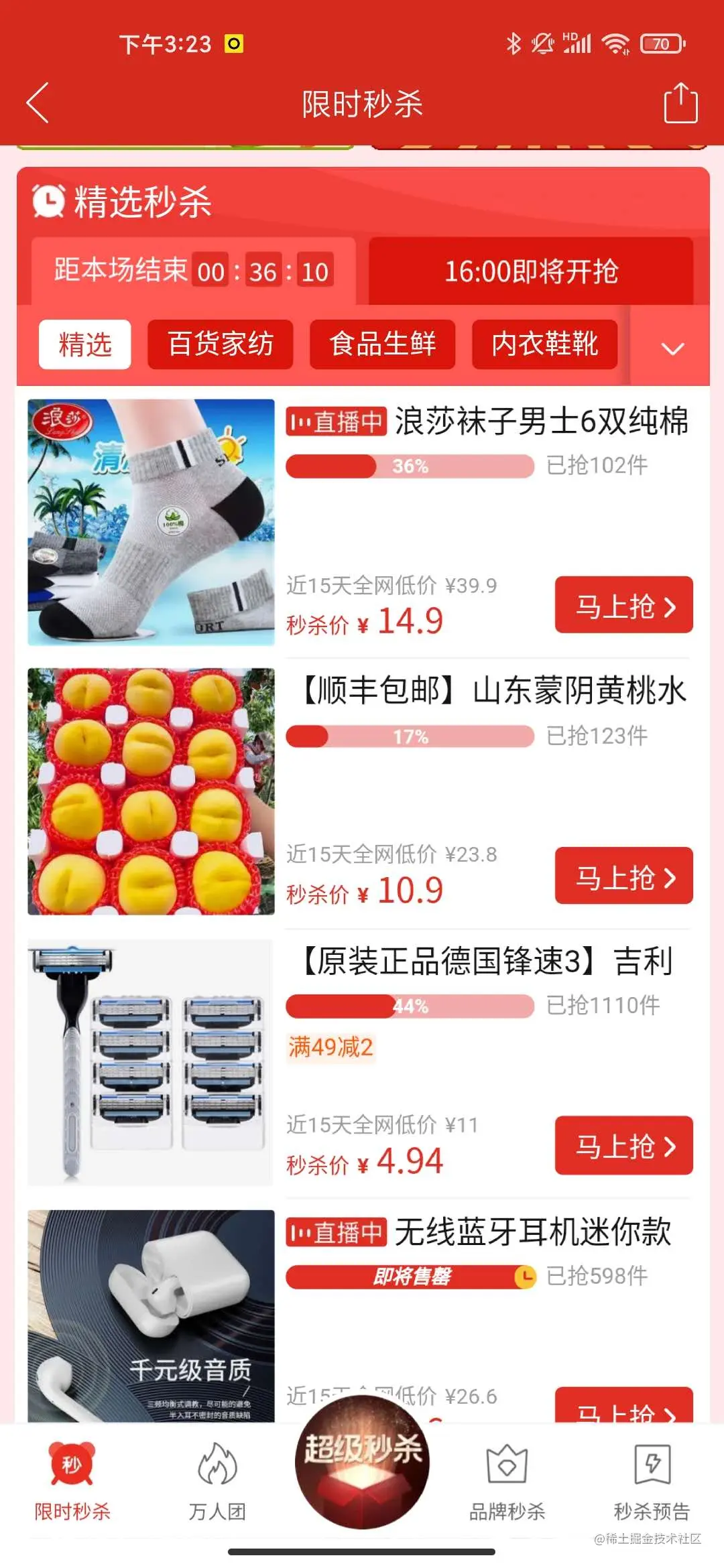Switch to the 万人团 tab
Image resolution: width=724 pixels, height=1568 pixels.
click(x=217, y=1482)
